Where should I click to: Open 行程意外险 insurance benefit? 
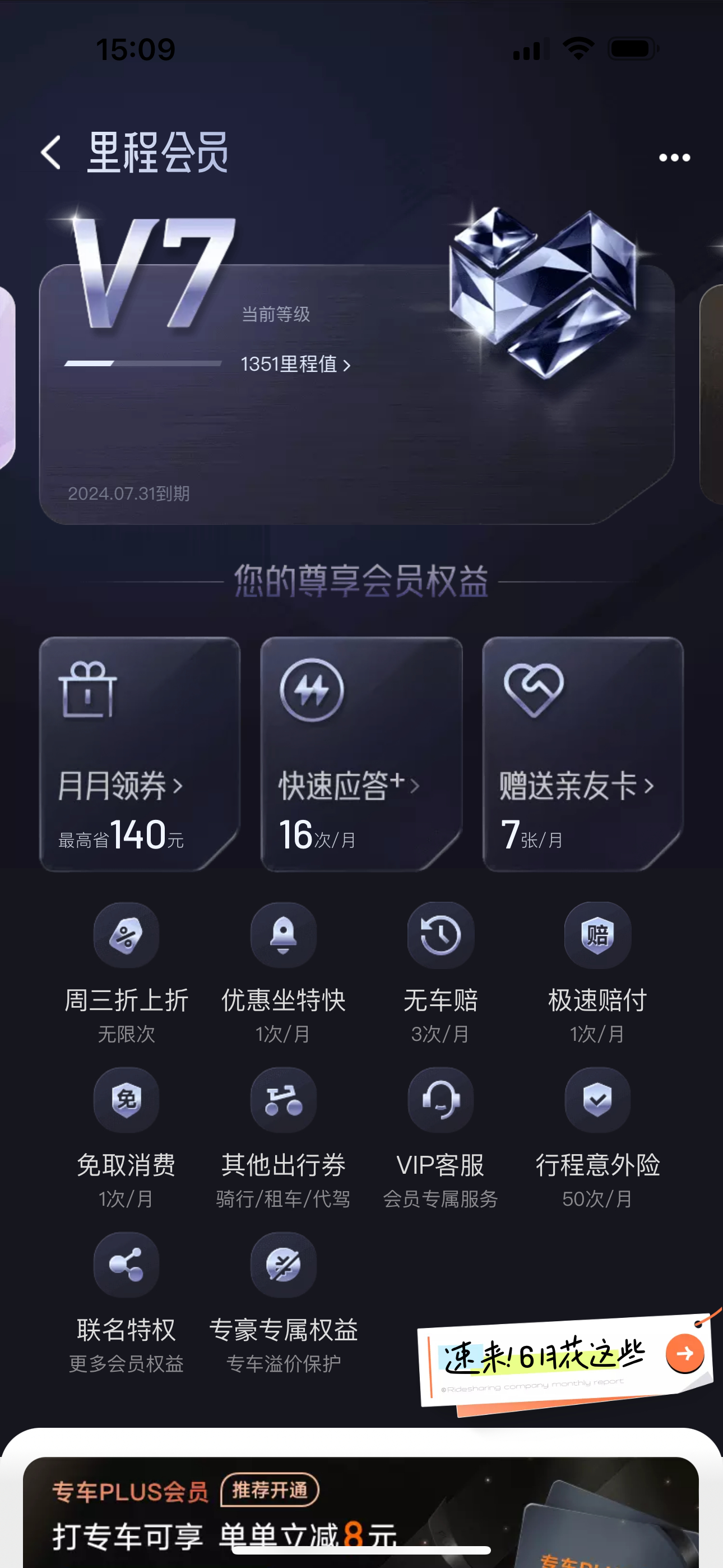click(x=597, y=1138)
